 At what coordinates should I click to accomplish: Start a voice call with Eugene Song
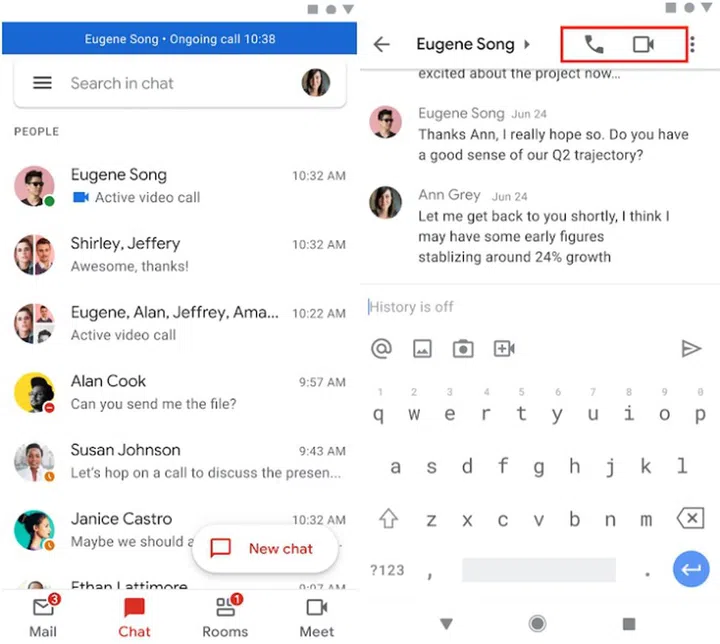pyautogui.click(x=594, y=44)
